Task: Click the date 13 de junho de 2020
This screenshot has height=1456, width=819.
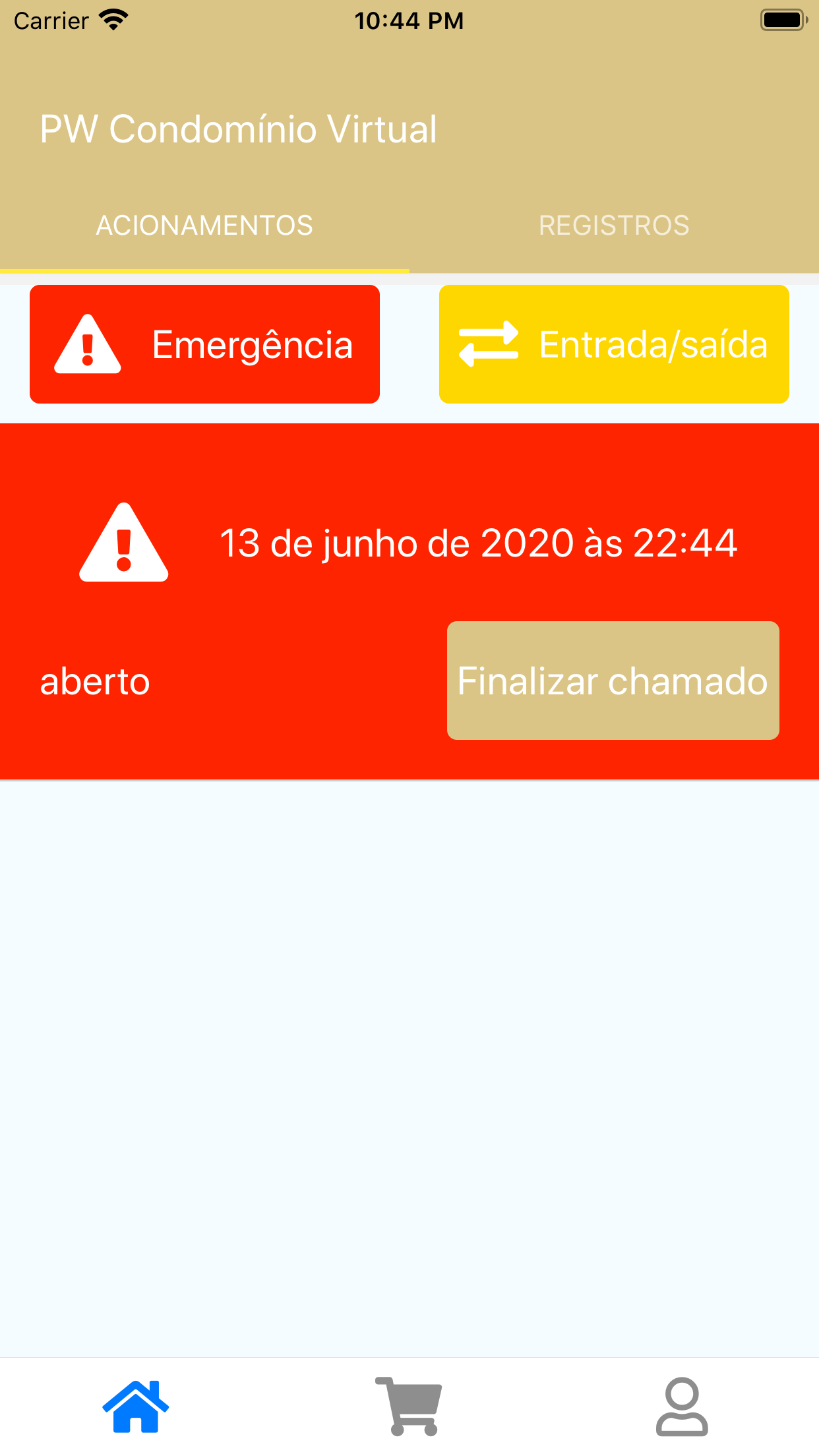Action: tap(478, 543)
